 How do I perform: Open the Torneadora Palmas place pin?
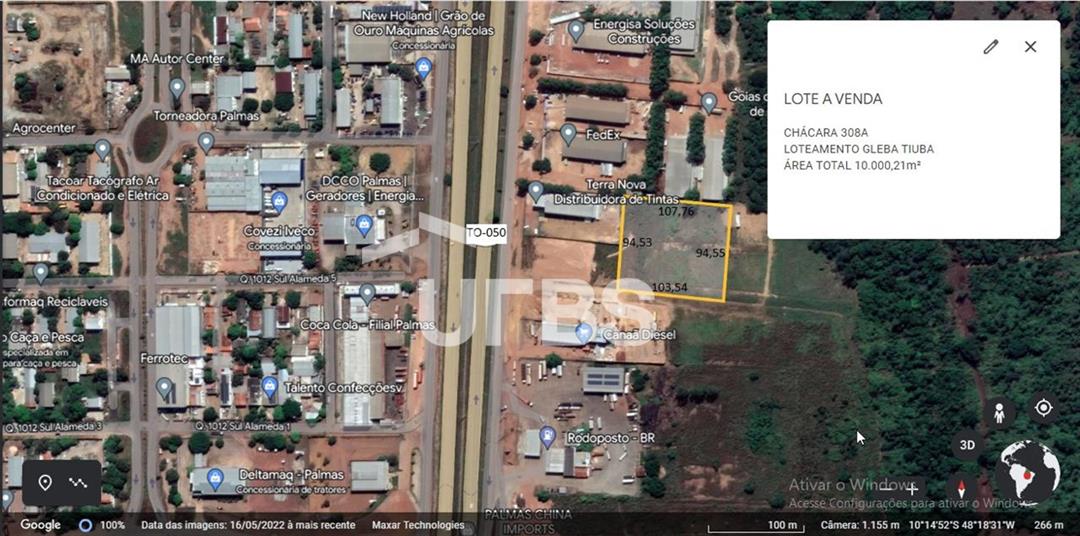pos(206,141)
